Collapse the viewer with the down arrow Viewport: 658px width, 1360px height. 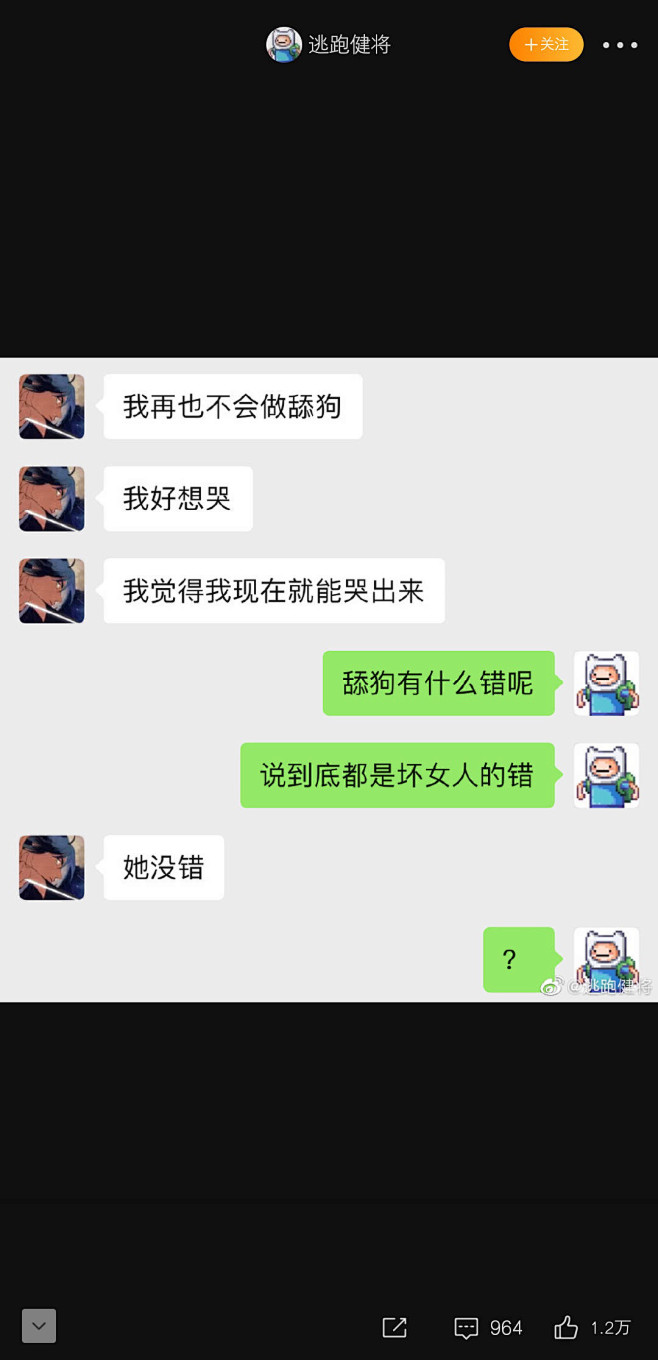pyautogui.click(x=39, y=1326)
